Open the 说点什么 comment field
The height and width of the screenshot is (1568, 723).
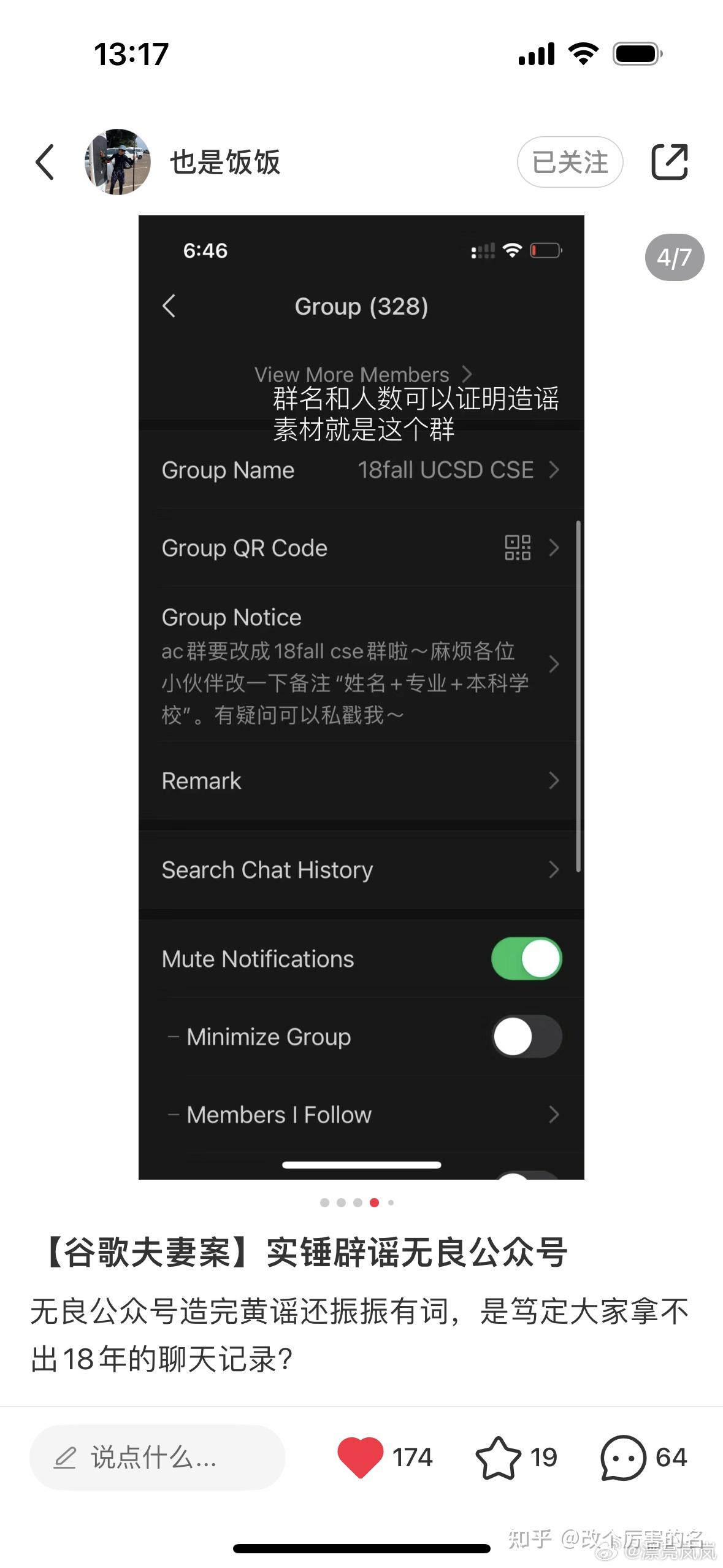[x=157, y=1457]
